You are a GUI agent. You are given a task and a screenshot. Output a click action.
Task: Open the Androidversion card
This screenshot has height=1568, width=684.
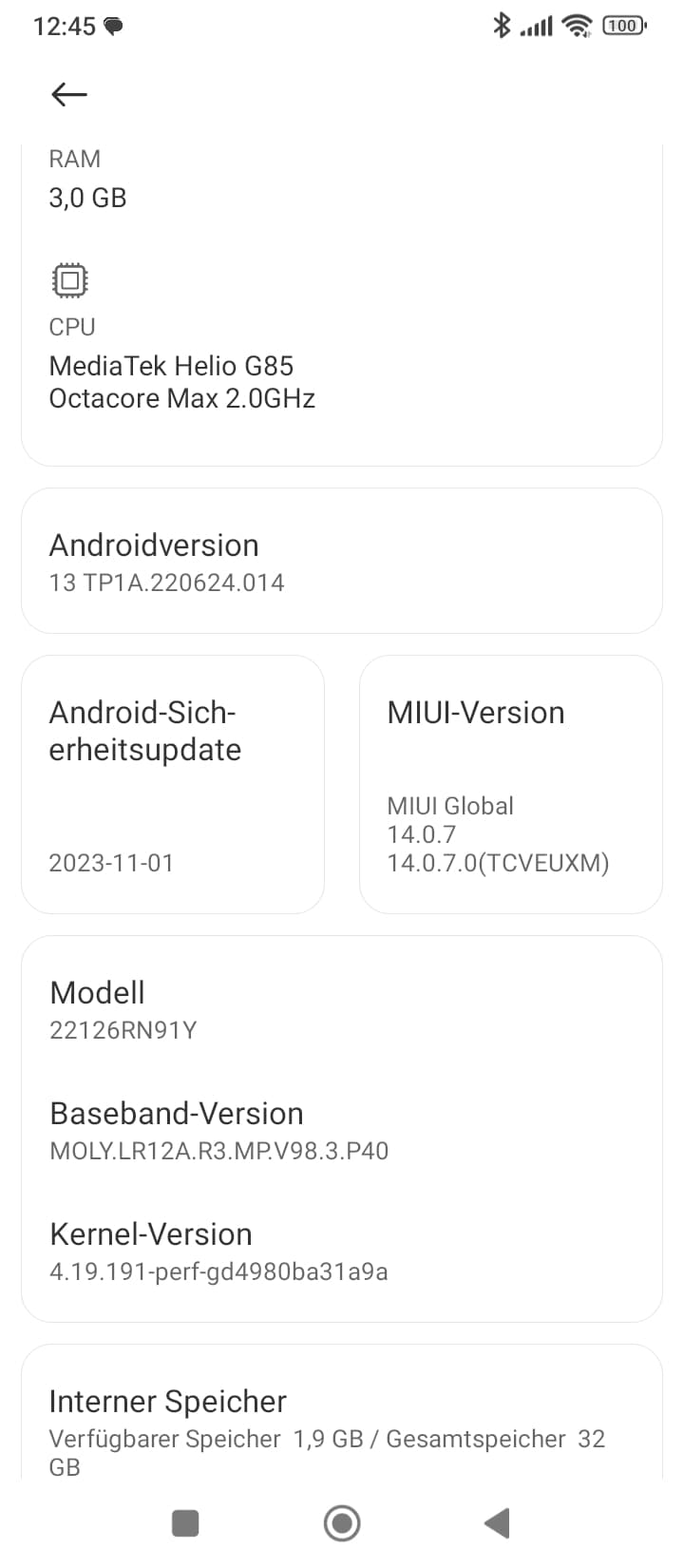click(342, 561)
